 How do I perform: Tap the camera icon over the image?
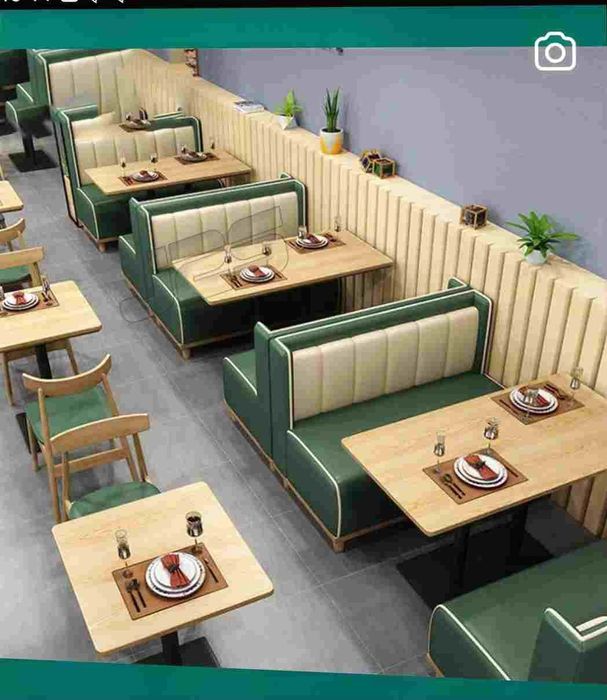tap(555, 52)
